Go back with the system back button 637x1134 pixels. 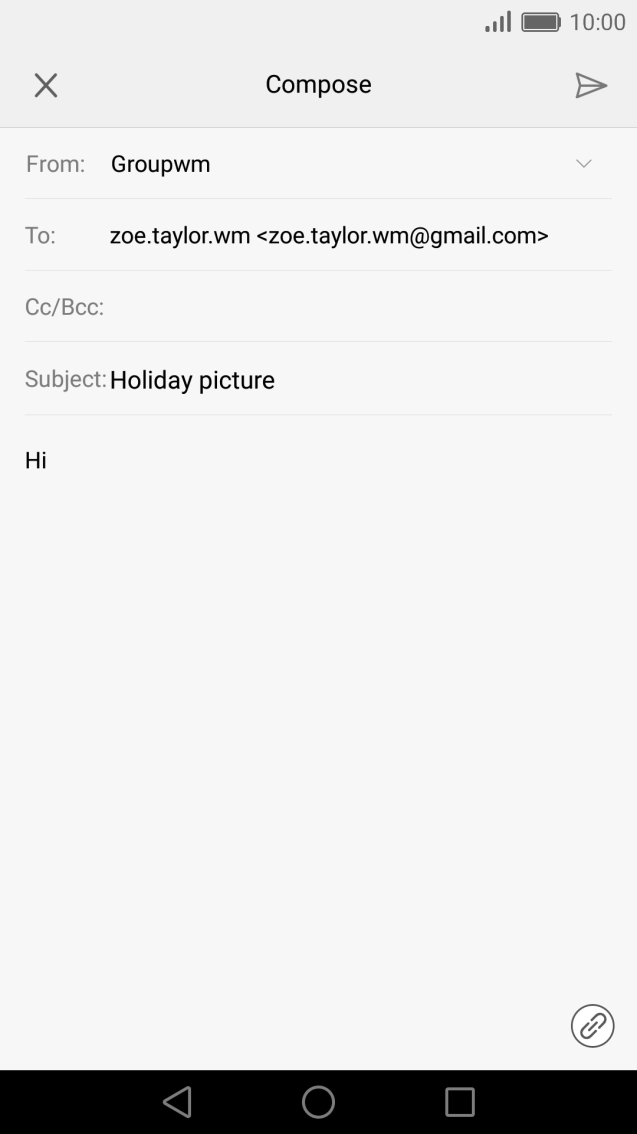(177, 1102)
